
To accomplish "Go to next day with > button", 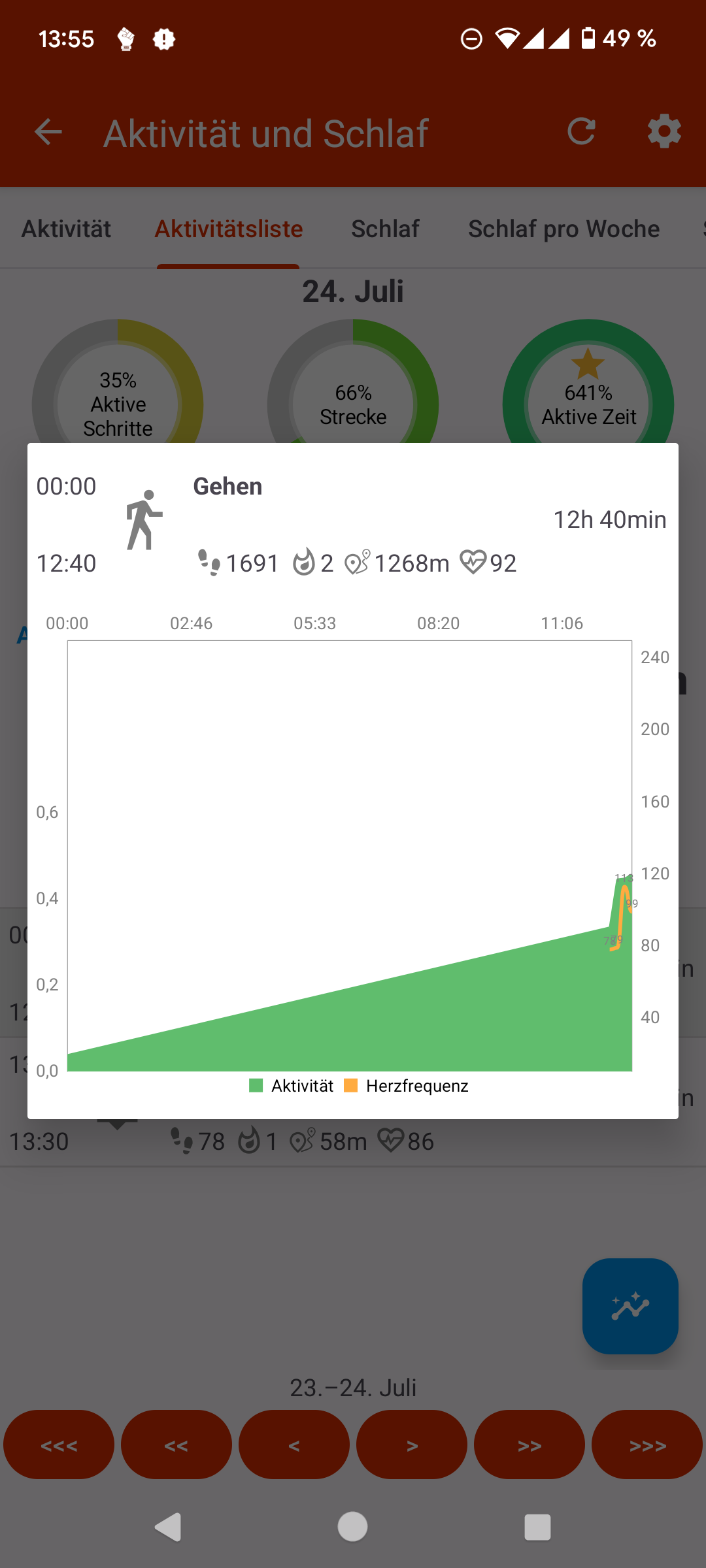I will [412, 1445].
